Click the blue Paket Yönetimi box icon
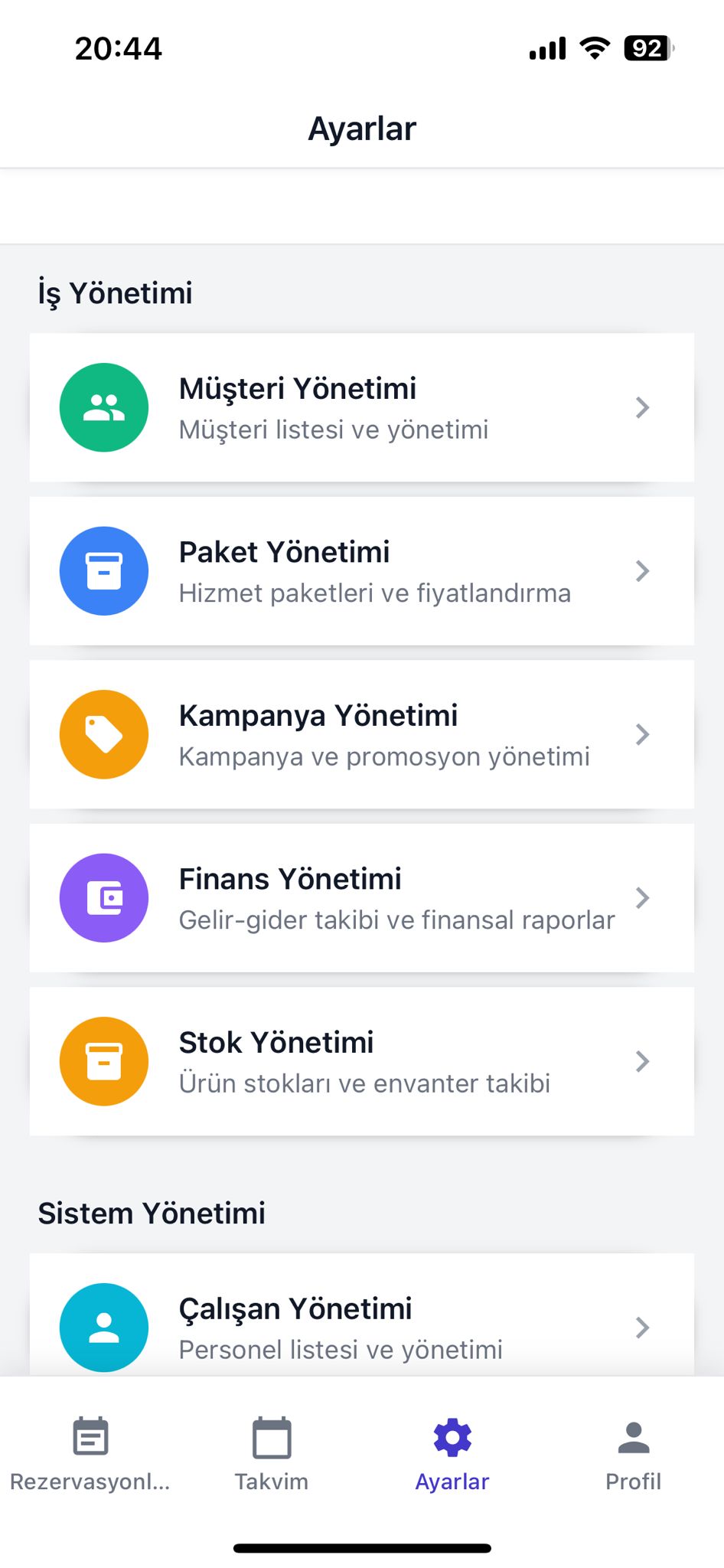The width and height of the screenshot is (724, 1568). [x=103, y=570]
